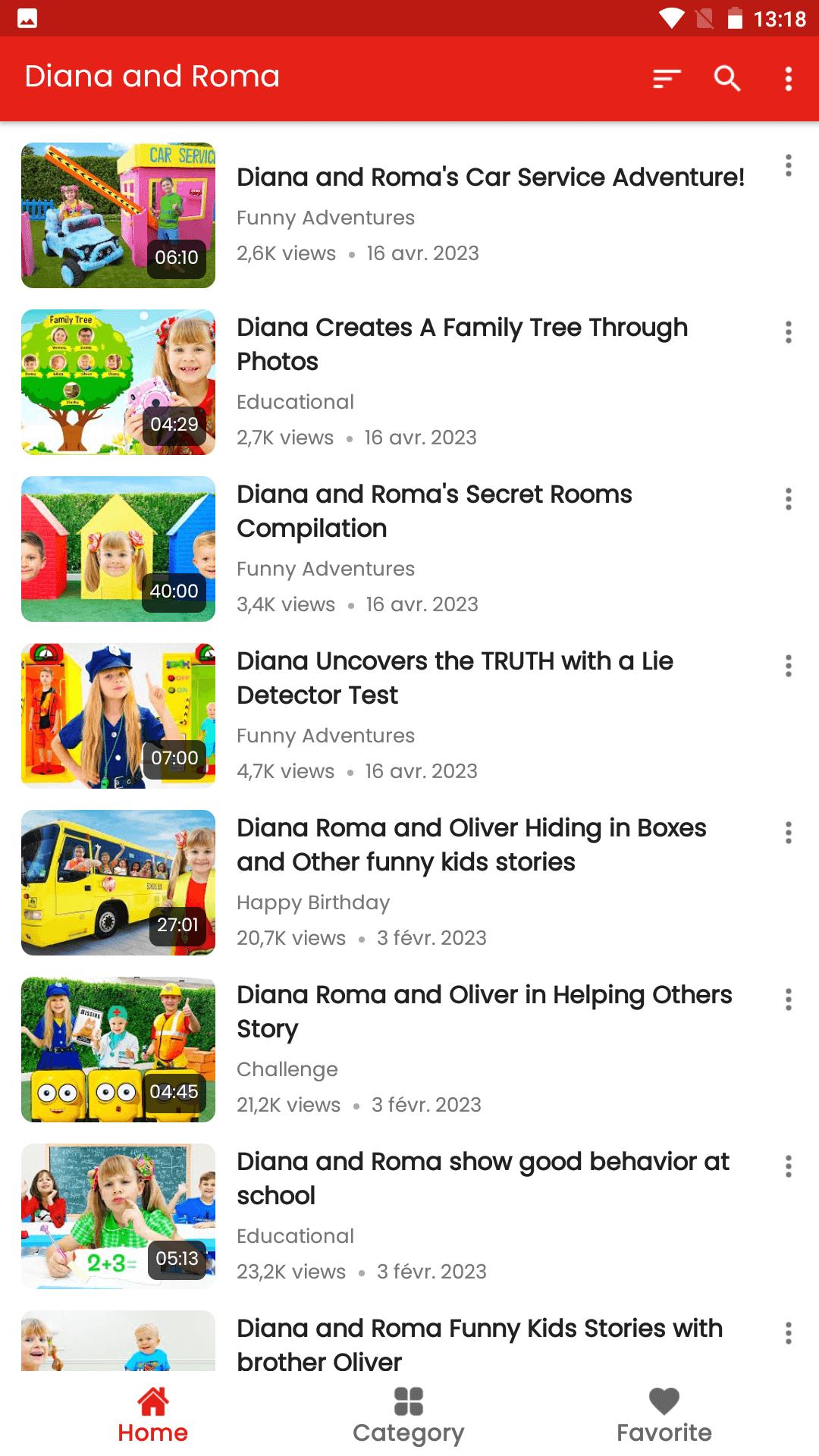Viewport: 819px width, 1456px height.
Task: Open the search icon
Action: [x=727, y=78]
